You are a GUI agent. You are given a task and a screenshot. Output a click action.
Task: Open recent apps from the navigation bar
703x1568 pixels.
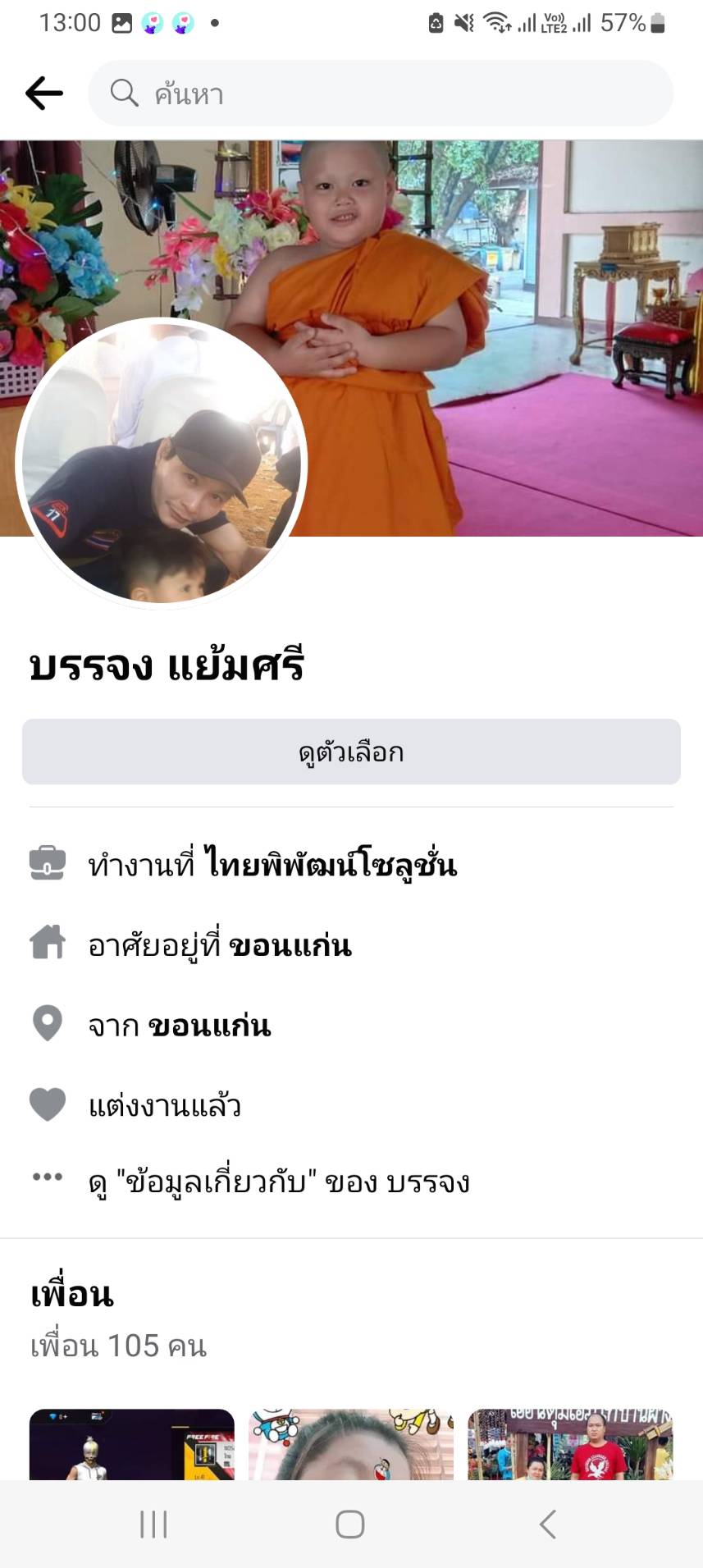153,1525
